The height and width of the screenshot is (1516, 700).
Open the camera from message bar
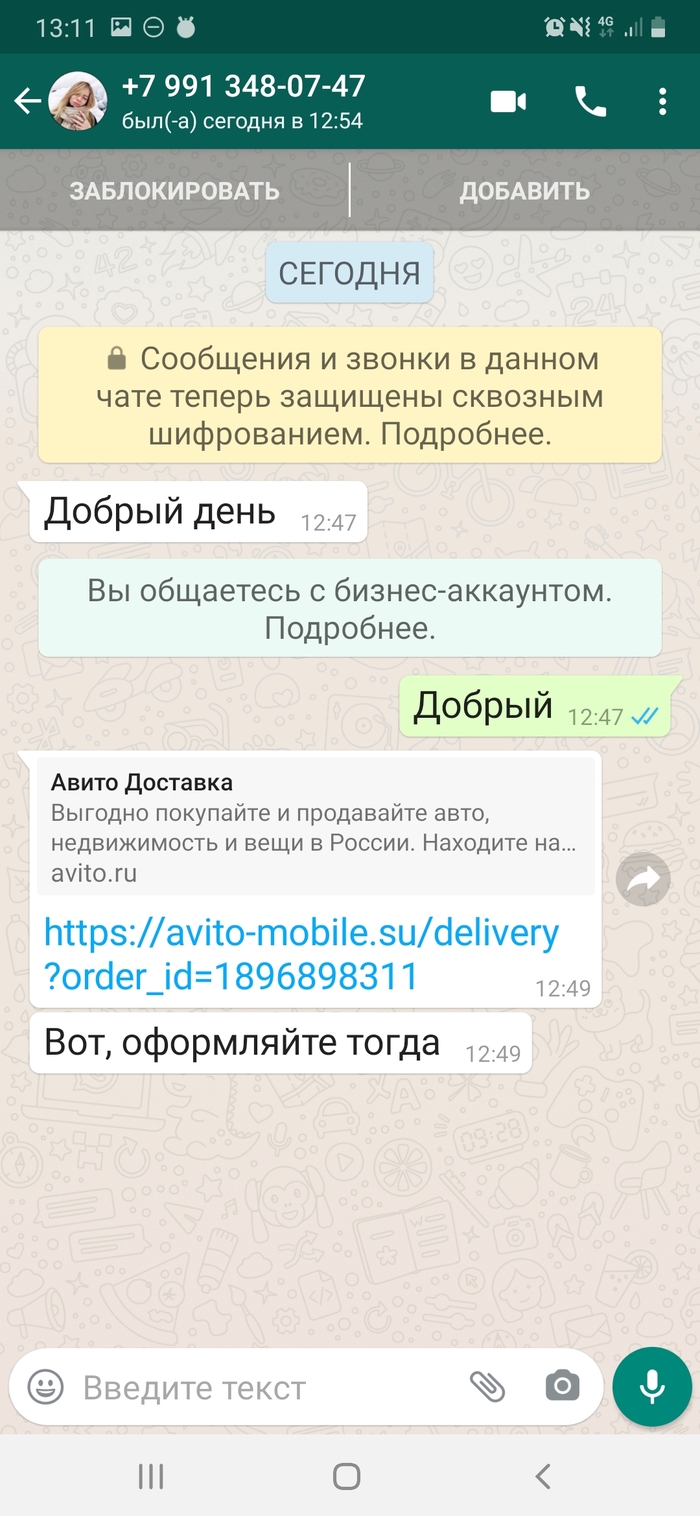562,1386
